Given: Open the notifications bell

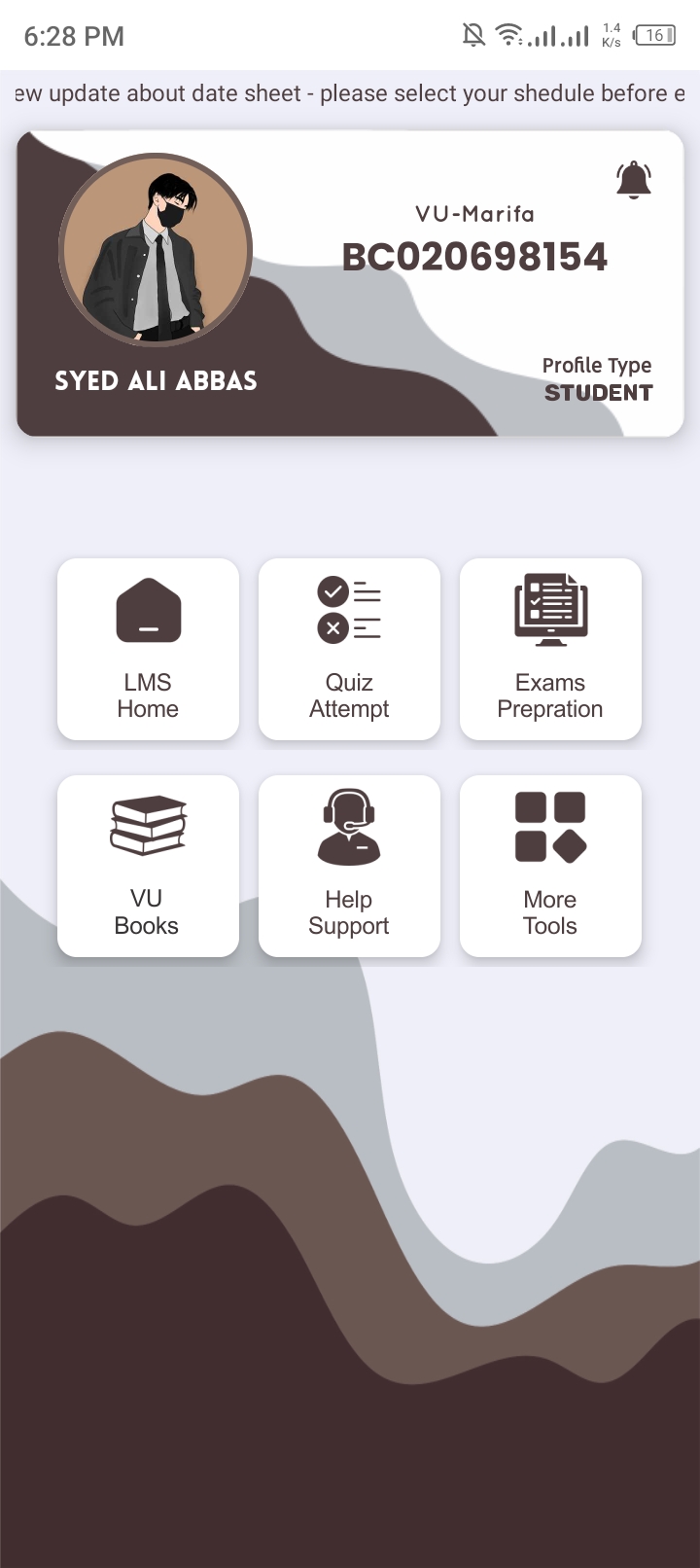Looking at the screenshot, I should tap(634, 180).
